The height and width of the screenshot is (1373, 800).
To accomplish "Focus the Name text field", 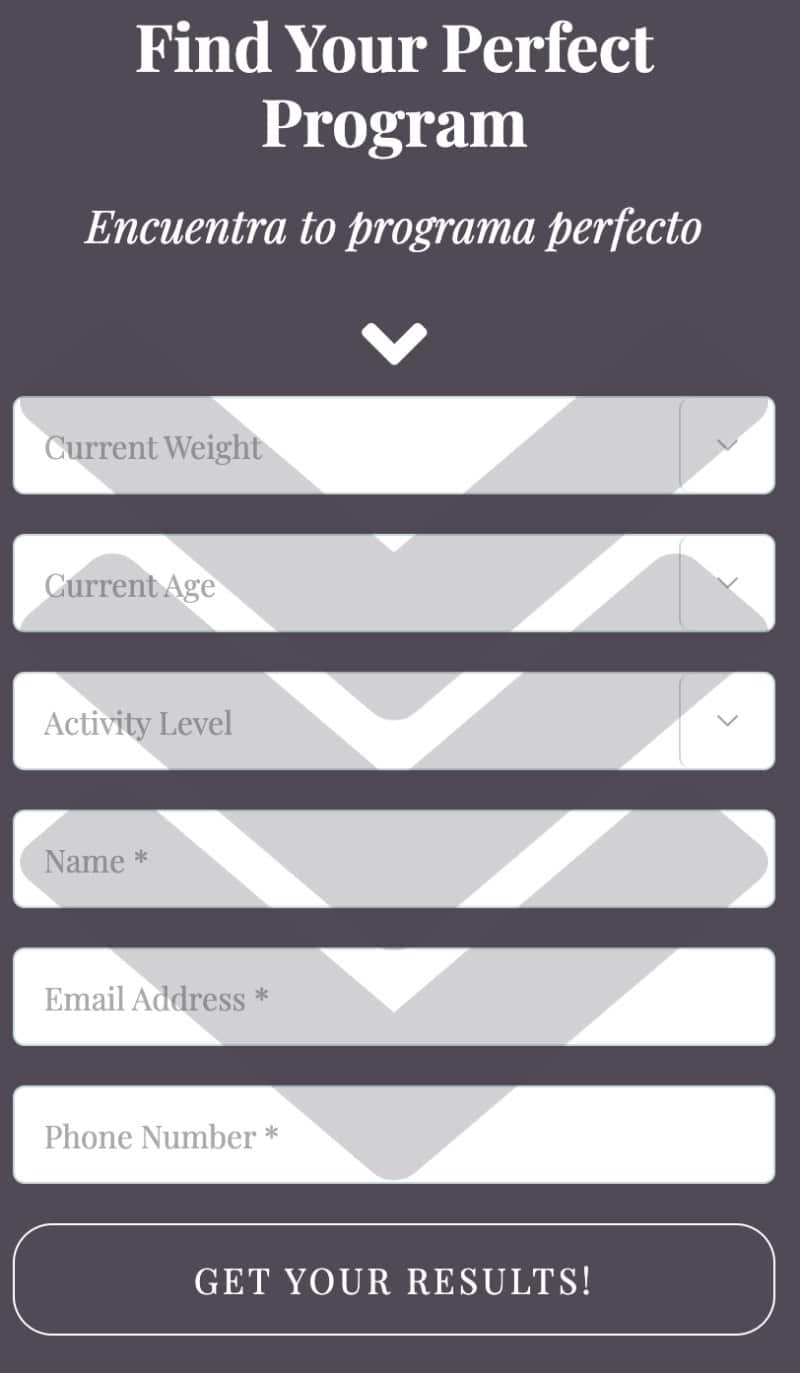I will tap(393, 860).
